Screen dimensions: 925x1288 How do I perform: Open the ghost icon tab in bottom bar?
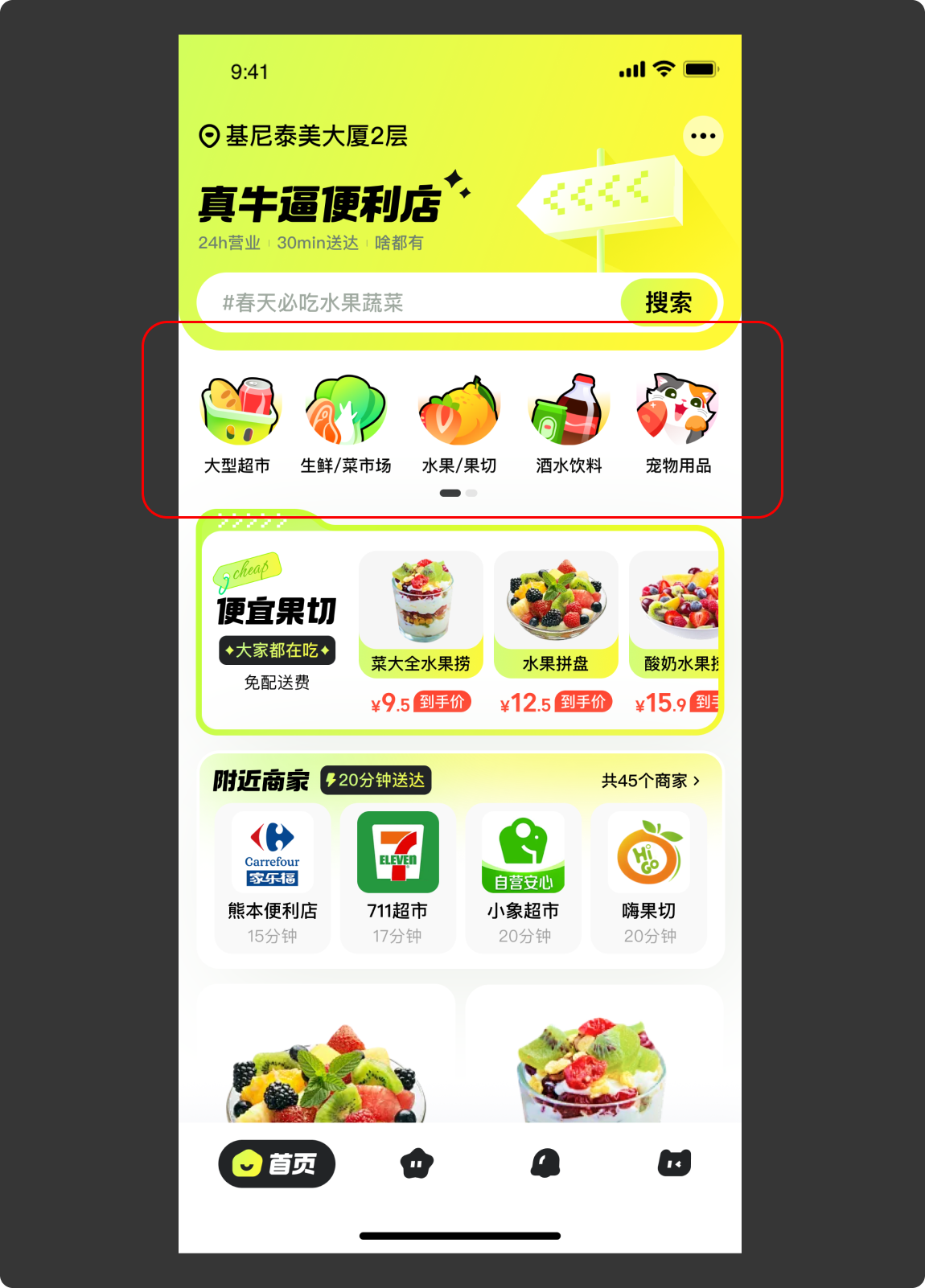(x=545, y=1163)
